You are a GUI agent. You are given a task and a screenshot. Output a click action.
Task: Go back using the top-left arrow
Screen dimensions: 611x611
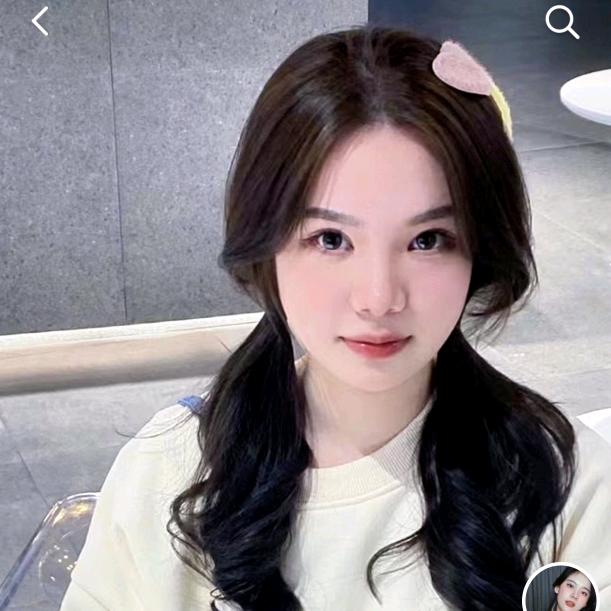(x=40, y=21)
